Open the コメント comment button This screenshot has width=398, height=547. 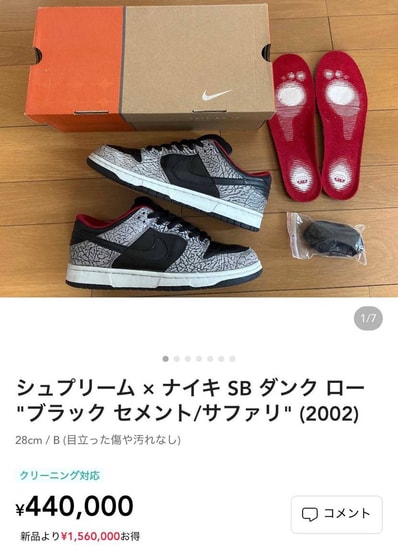[x=337, y=515]
